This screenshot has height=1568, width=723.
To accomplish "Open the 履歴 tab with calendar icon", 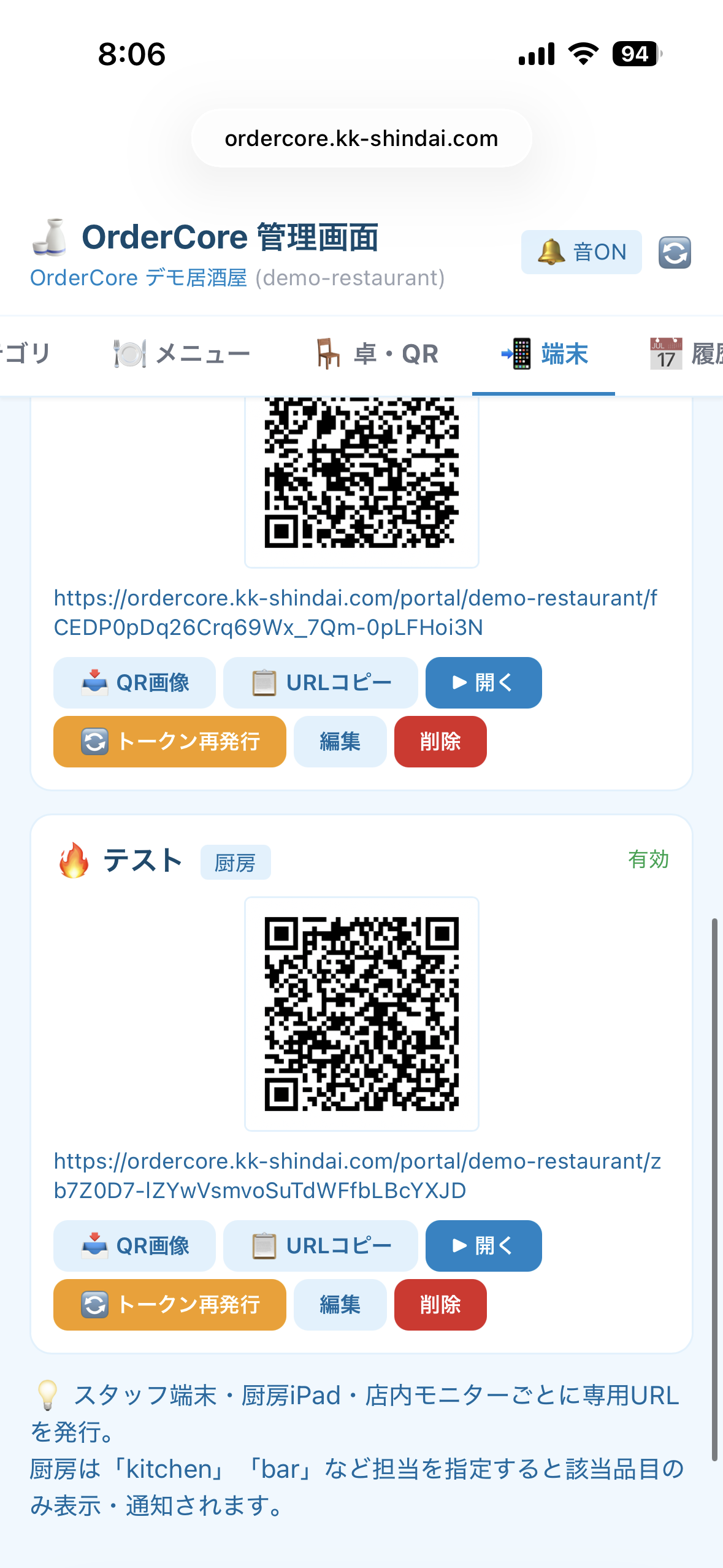I will [686, 354].
